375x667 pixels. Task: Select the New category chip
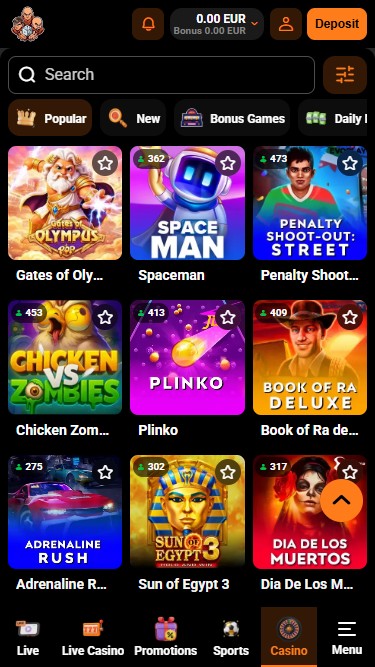click(133, 118)
